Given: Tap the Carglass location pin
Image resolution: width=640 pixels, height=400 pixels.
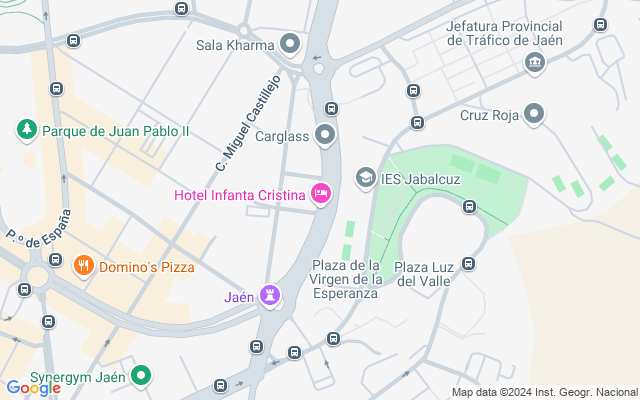Looking at the screenshot, I should tap(325, 135).
